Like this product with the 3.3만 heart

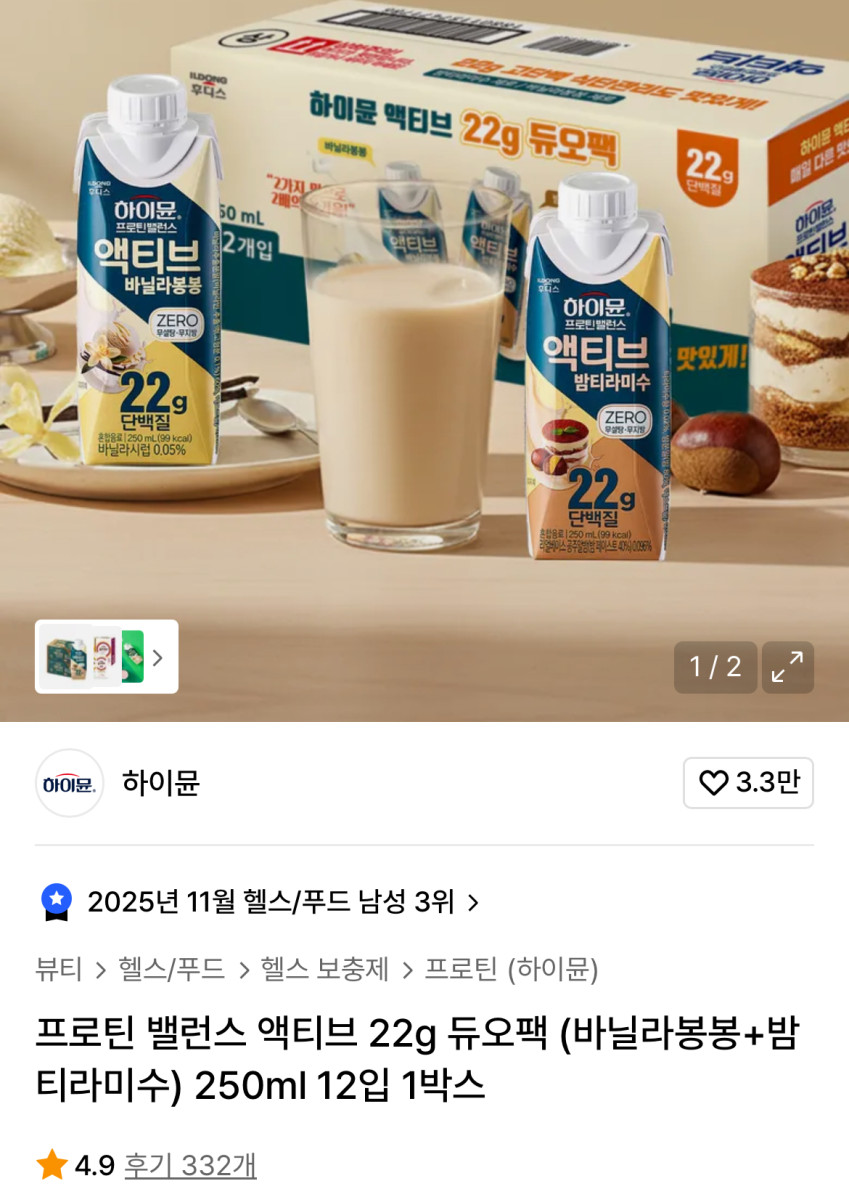(x=748, y=783)
